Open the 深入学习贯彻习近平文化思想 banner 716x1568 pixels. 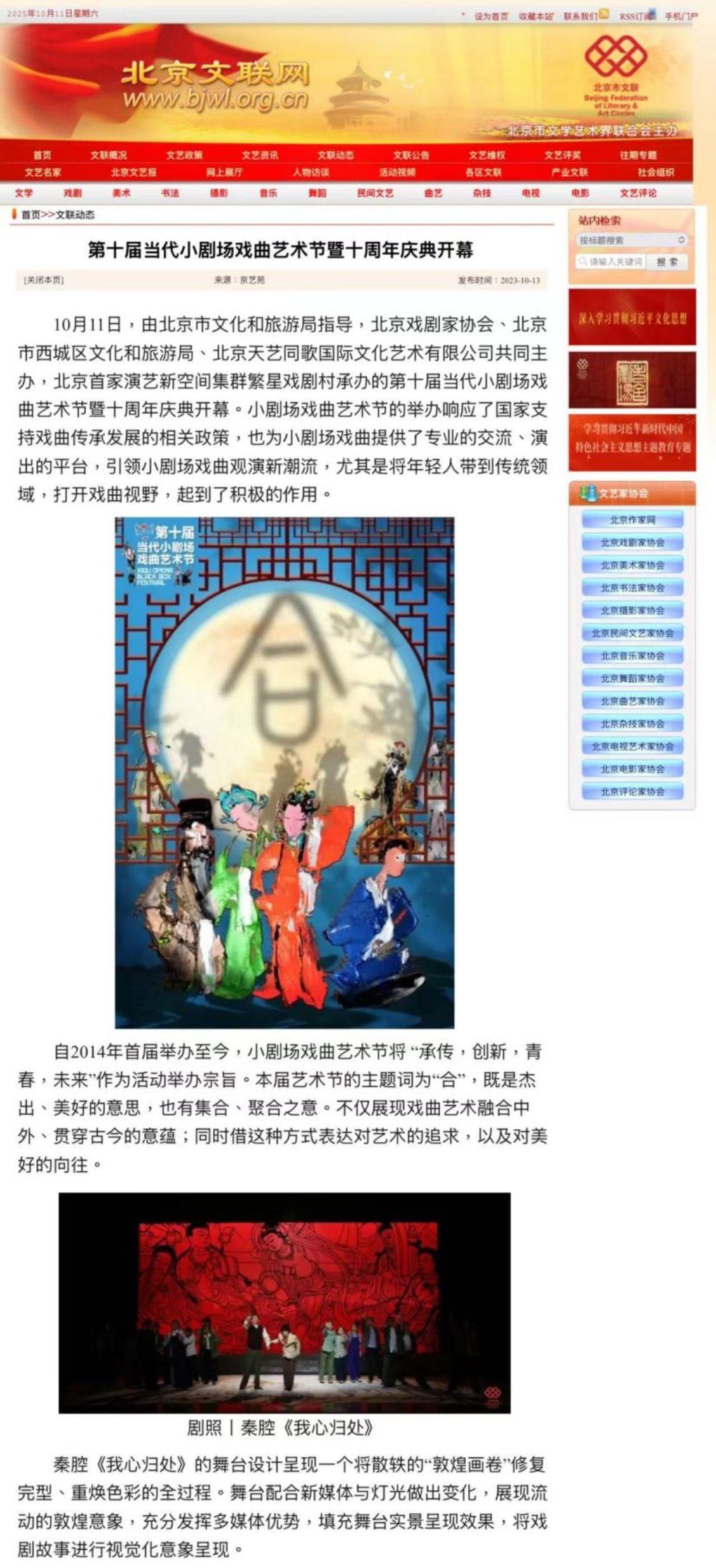632,318
